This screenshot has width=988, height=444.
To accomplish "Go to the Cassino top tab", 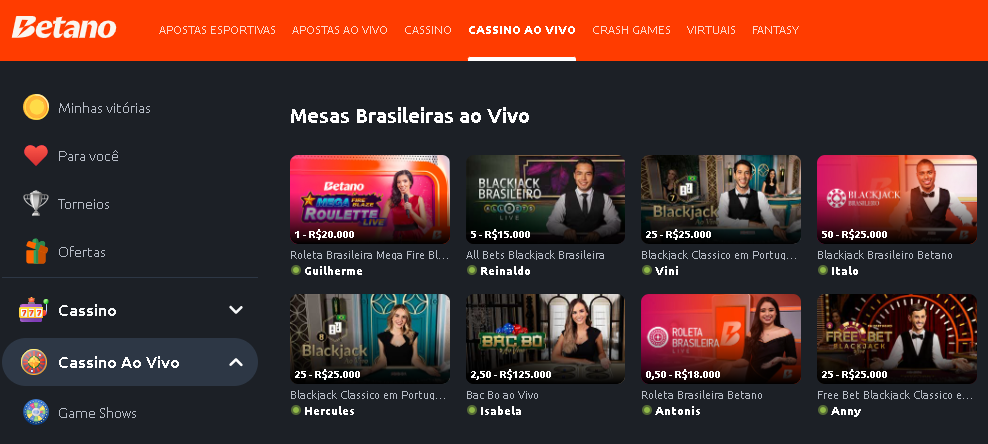I will click(x=428, y=30).
